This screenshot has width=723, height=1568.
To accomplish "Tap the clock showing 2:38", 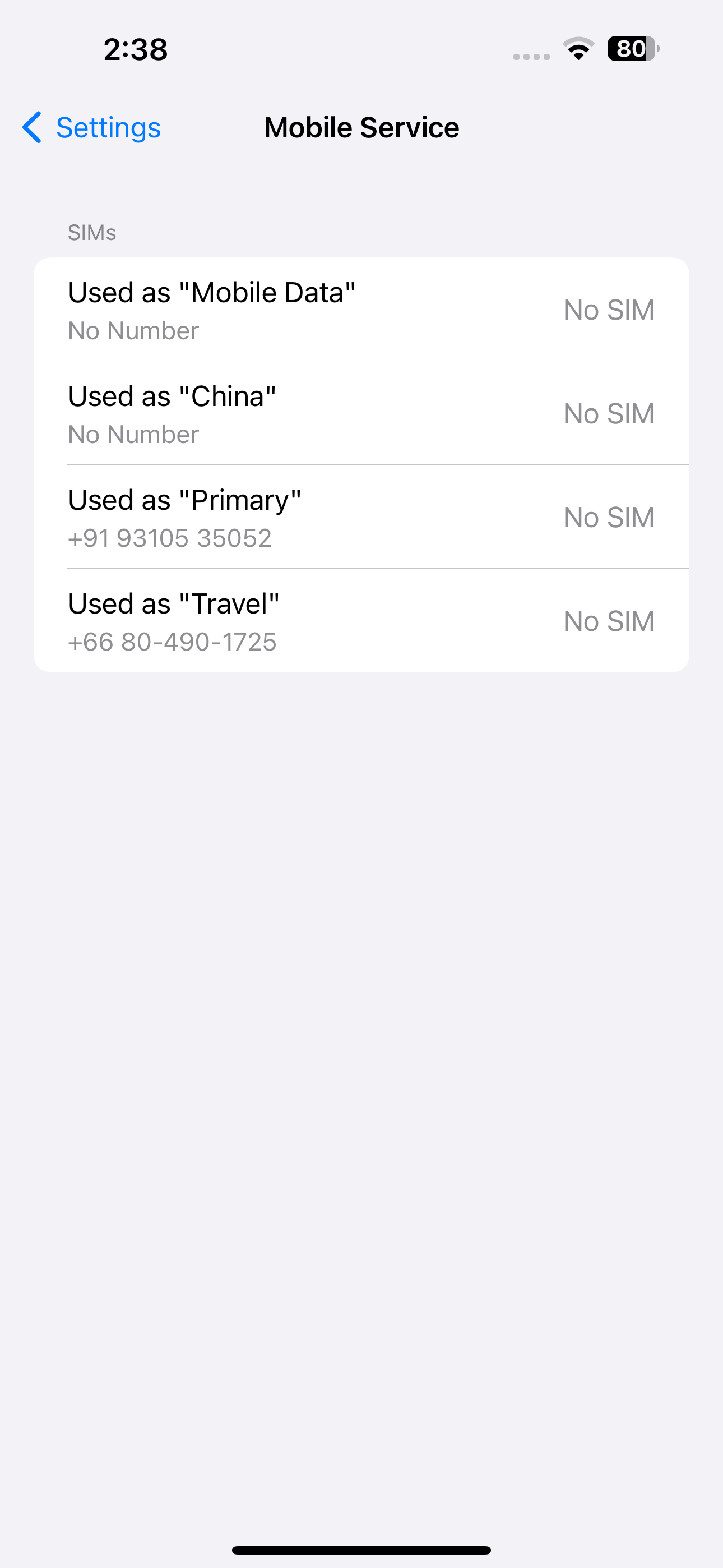I will (135, 50).
